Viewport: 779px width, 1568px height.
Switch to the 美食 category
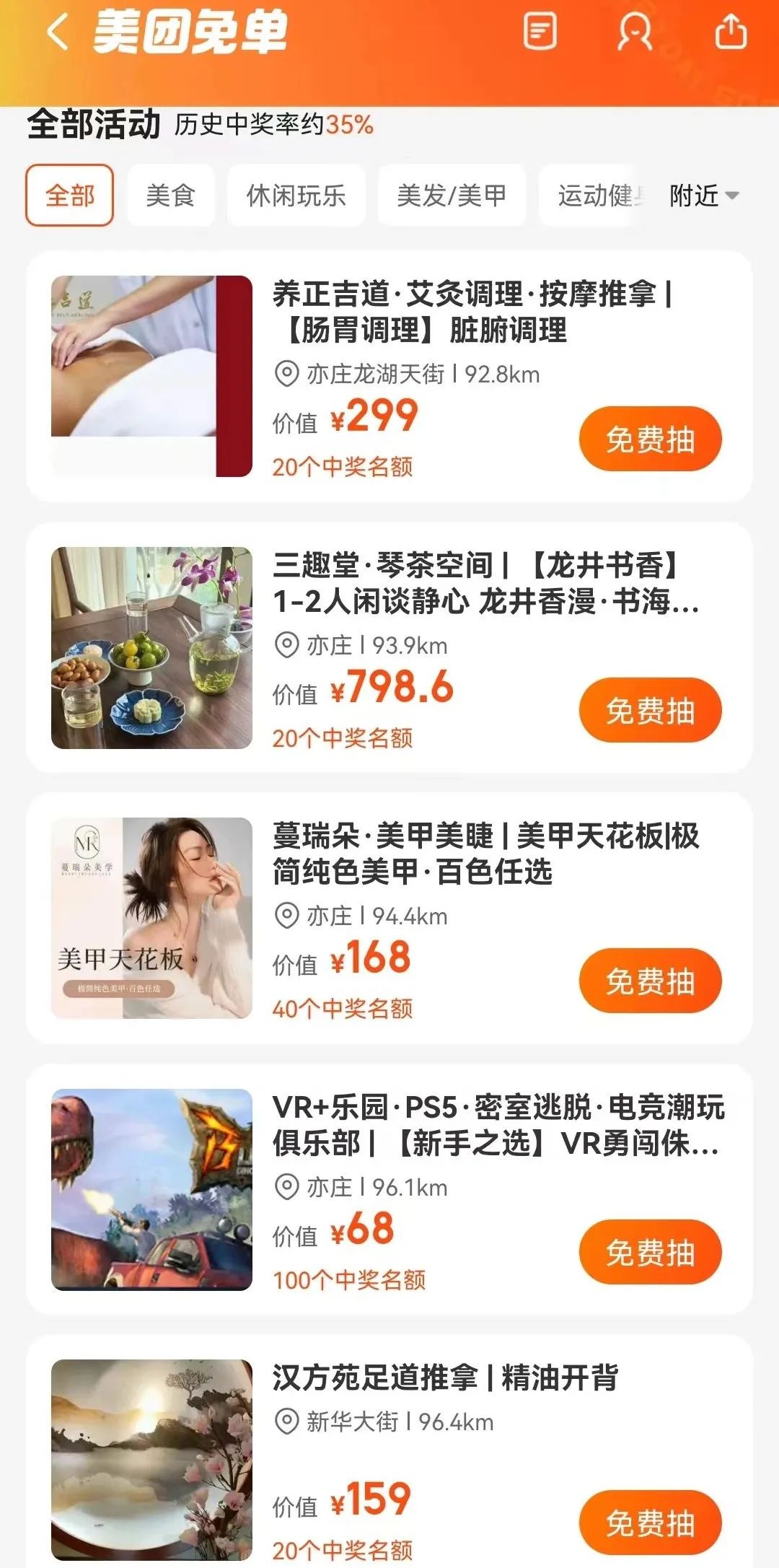(x=170, y=196)
